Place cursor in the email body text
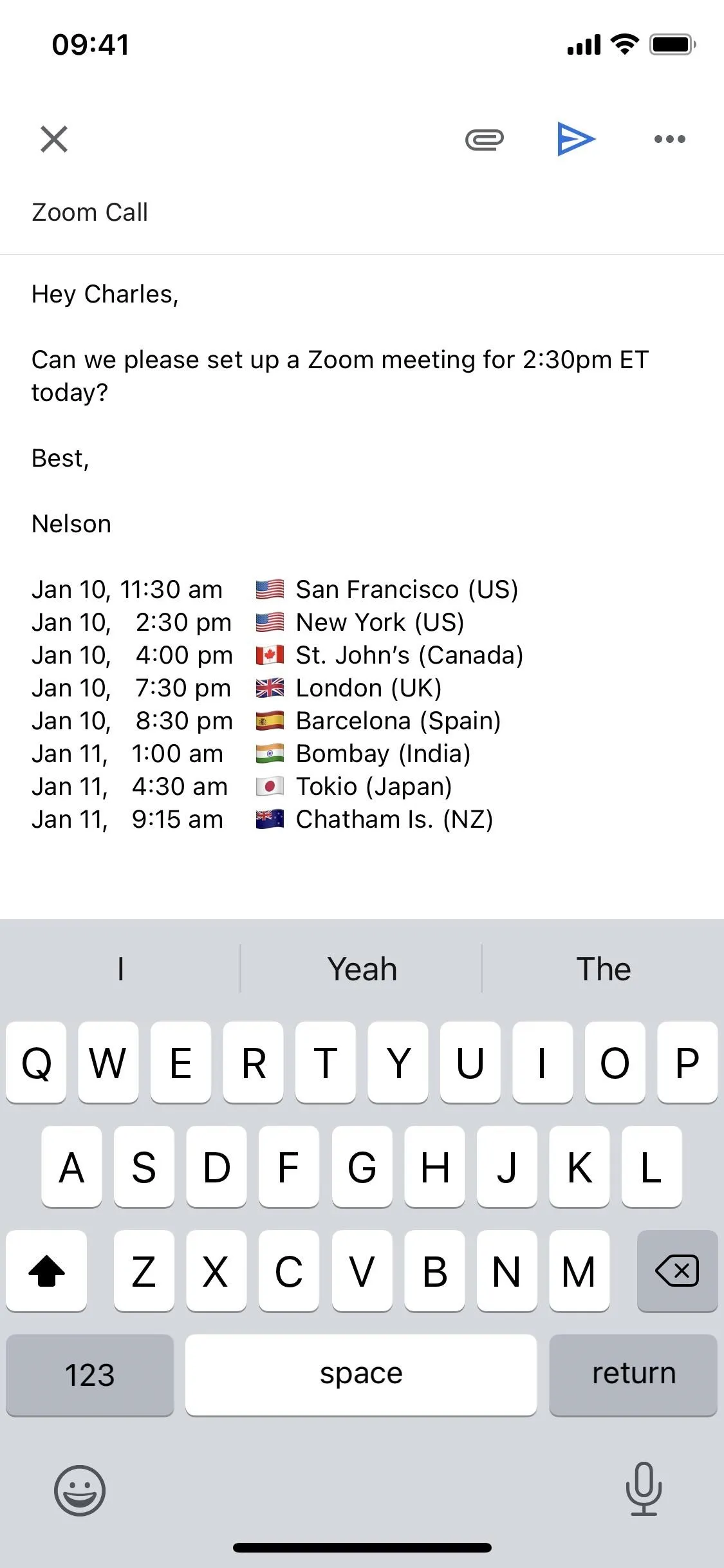The height and width of the screenshot is (1568, 724). [x=362, y=556]
